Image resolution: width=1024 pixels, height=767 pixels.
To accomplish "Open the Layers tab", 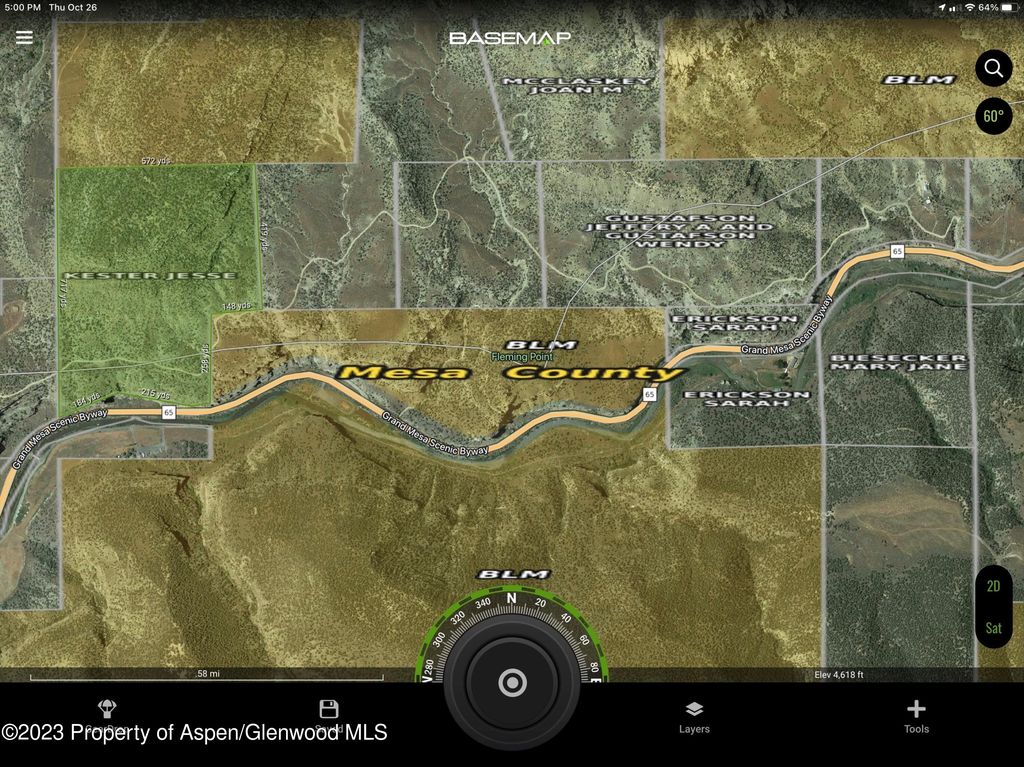I will coord(694,716).
